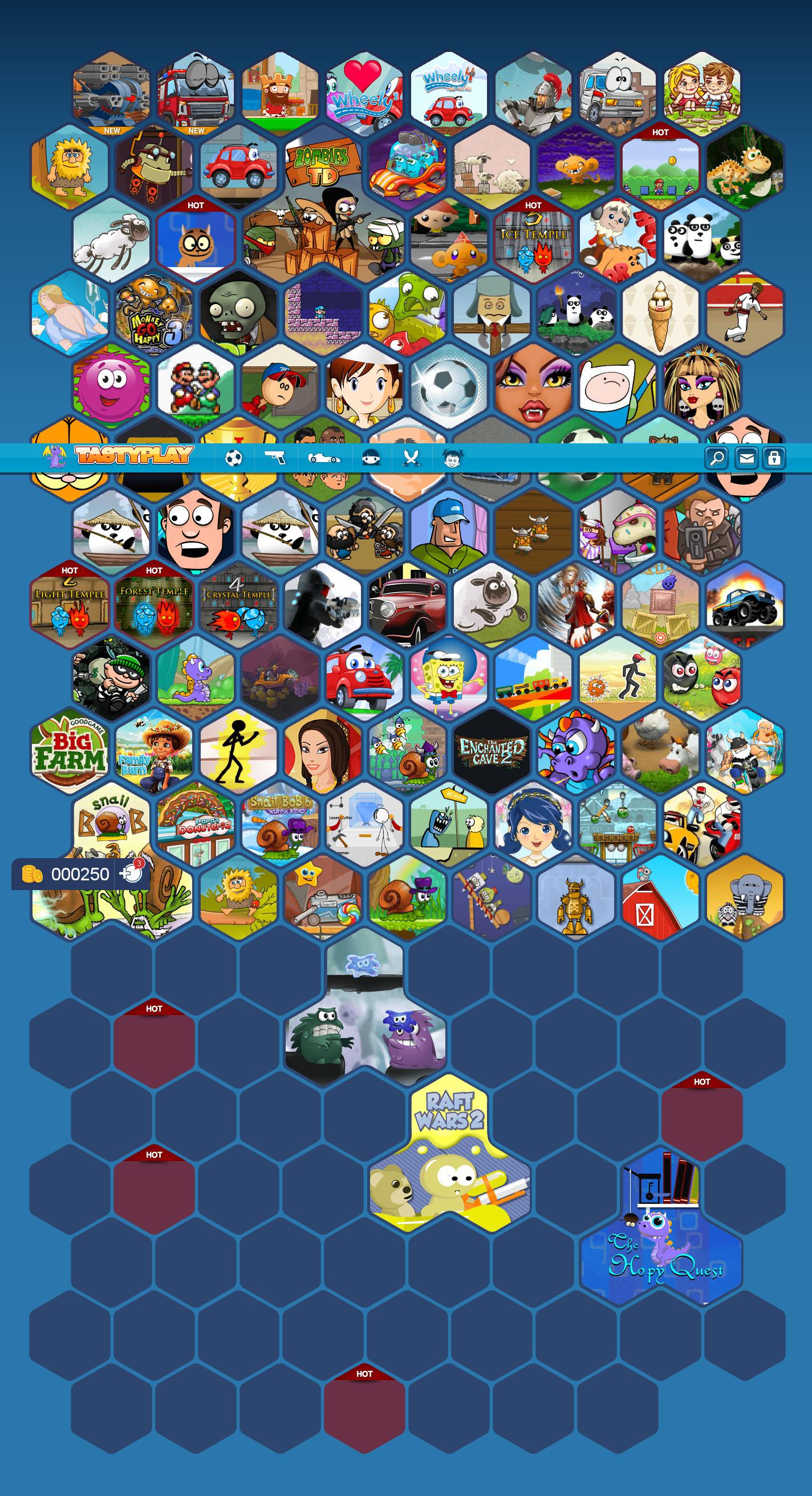
Task: Open the mail envelope icon
Action: click(746, 458)
